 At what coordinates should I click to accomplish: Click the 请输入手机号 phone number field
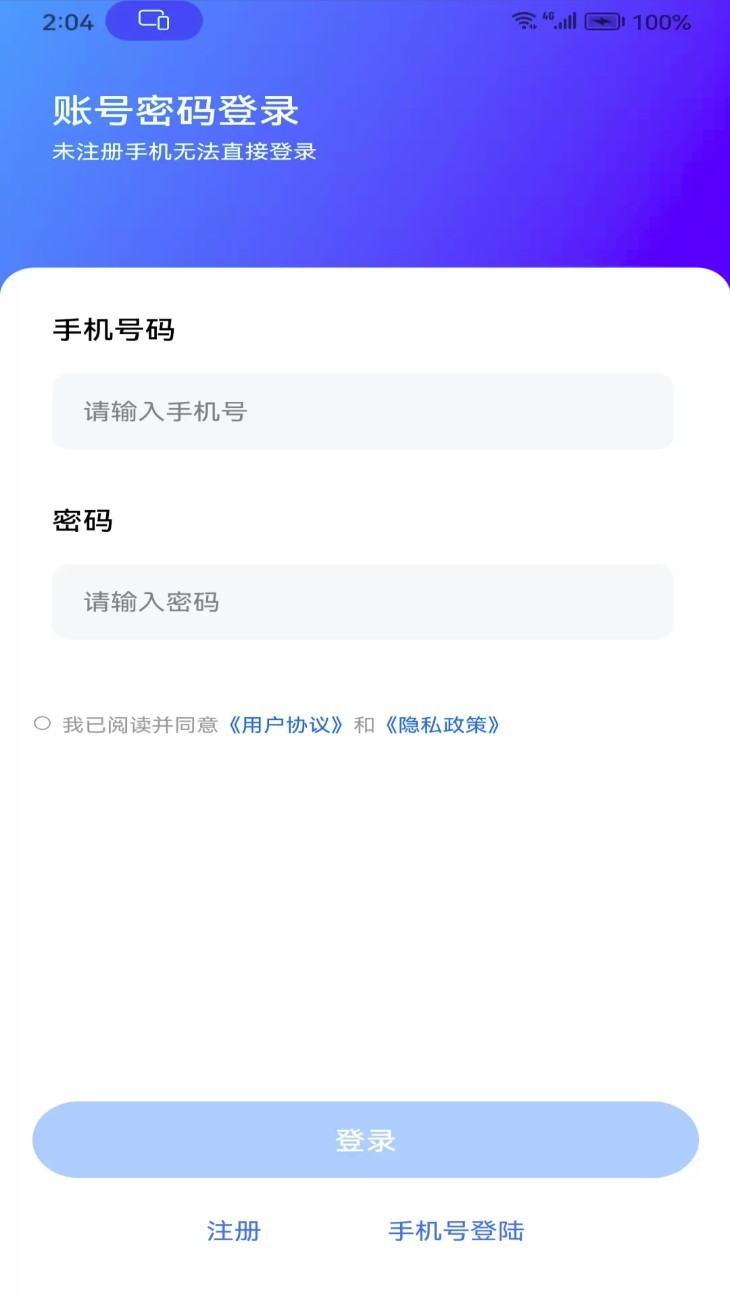[x=363, y=411]
